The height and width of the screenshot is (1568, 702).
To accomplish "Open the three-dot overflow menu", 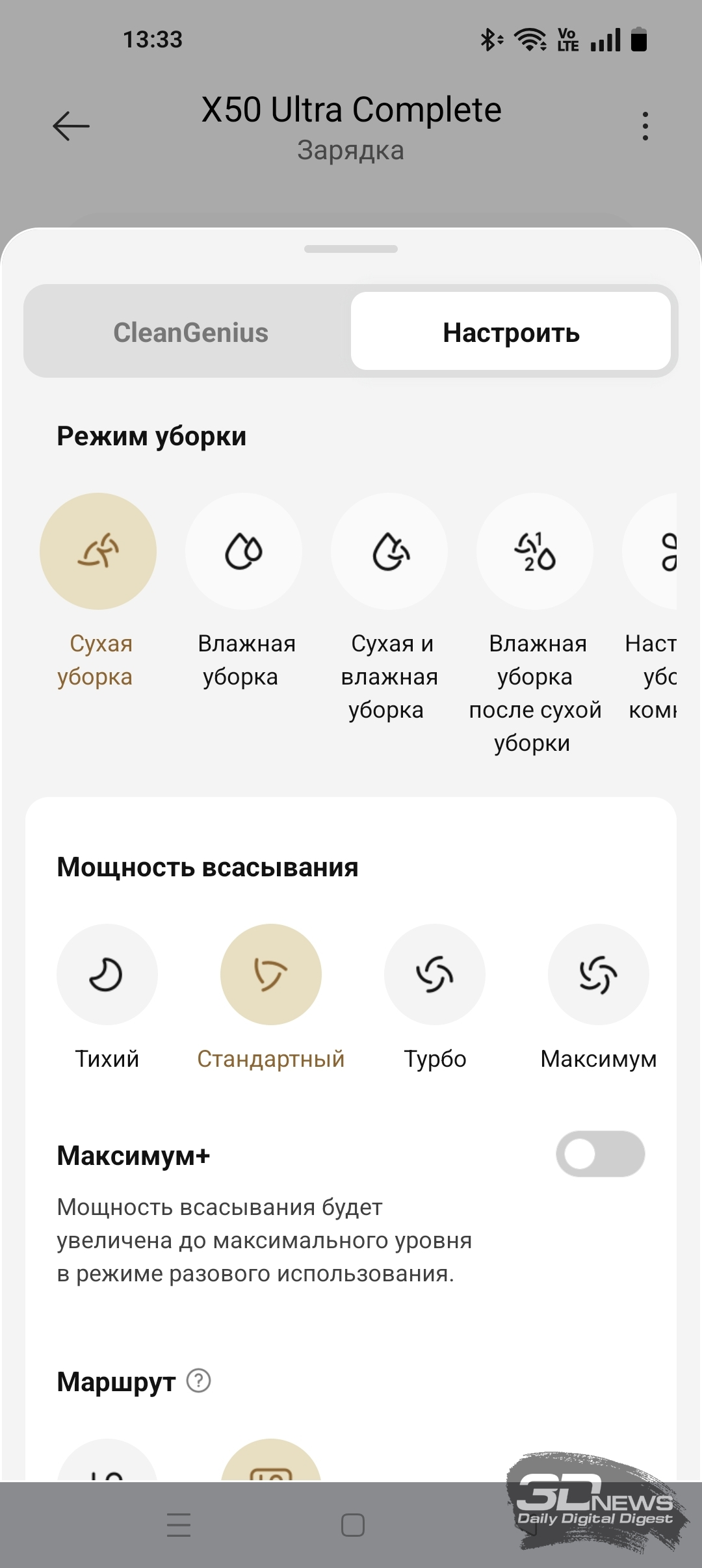I will point(645,126).
